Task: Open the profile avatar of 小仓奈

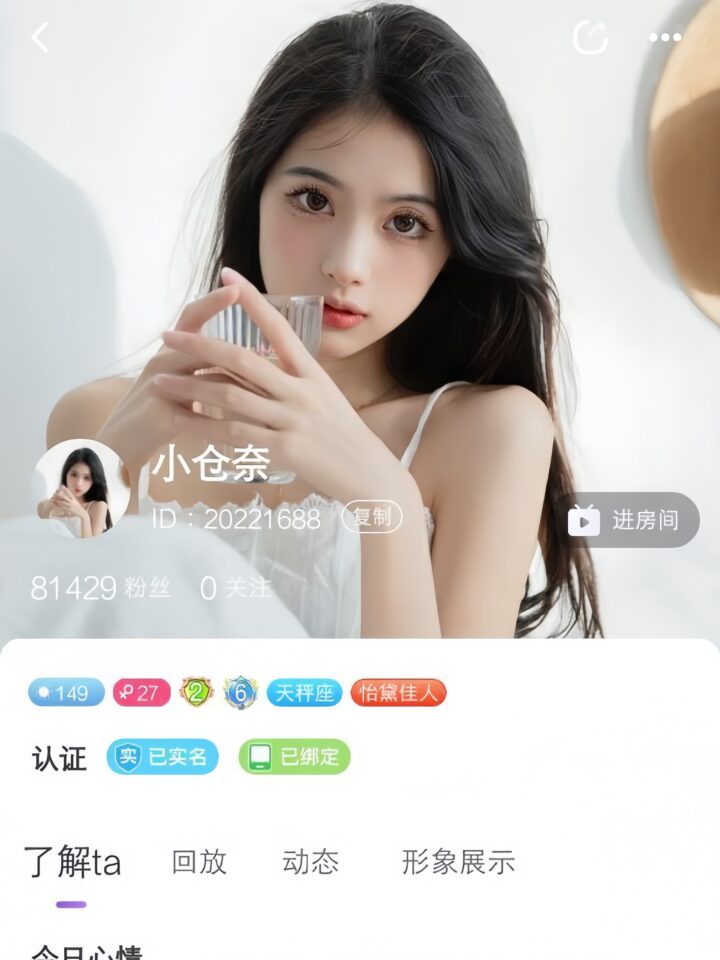Action: coord(82,488)
